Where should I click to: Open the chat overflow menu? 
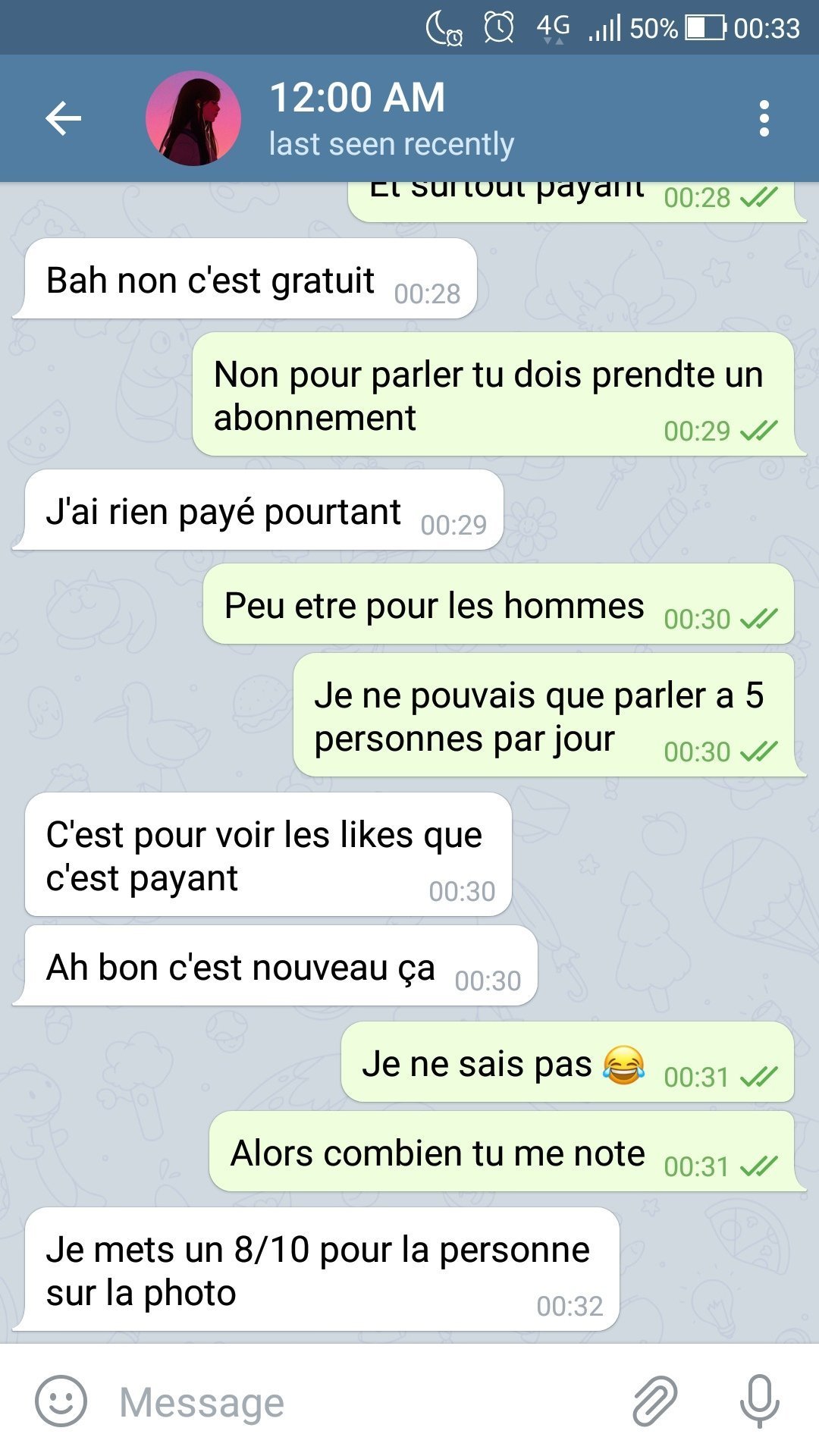pos(764,118)
